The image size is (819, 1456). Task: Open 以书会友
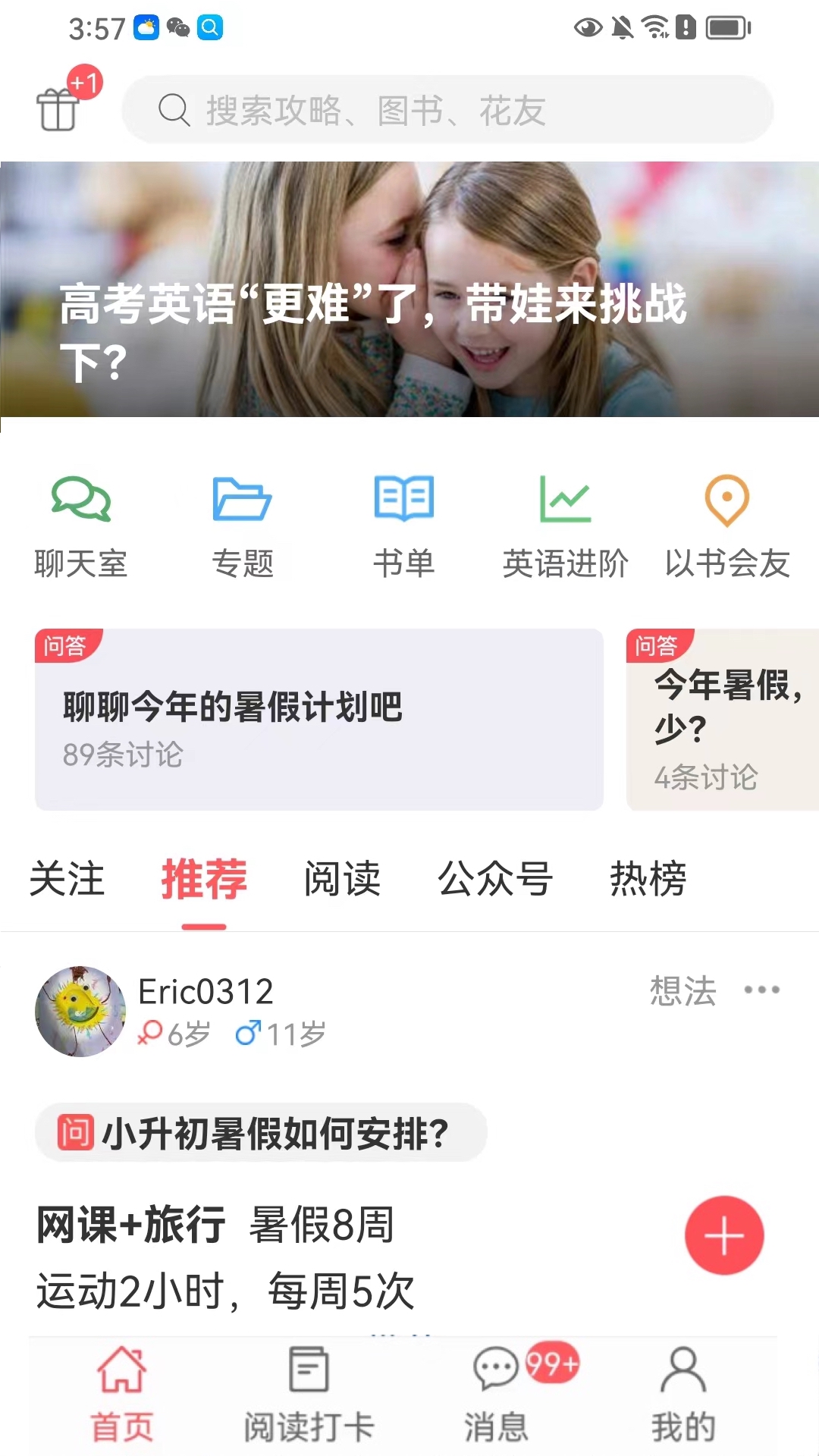click(x=727, y=526)
